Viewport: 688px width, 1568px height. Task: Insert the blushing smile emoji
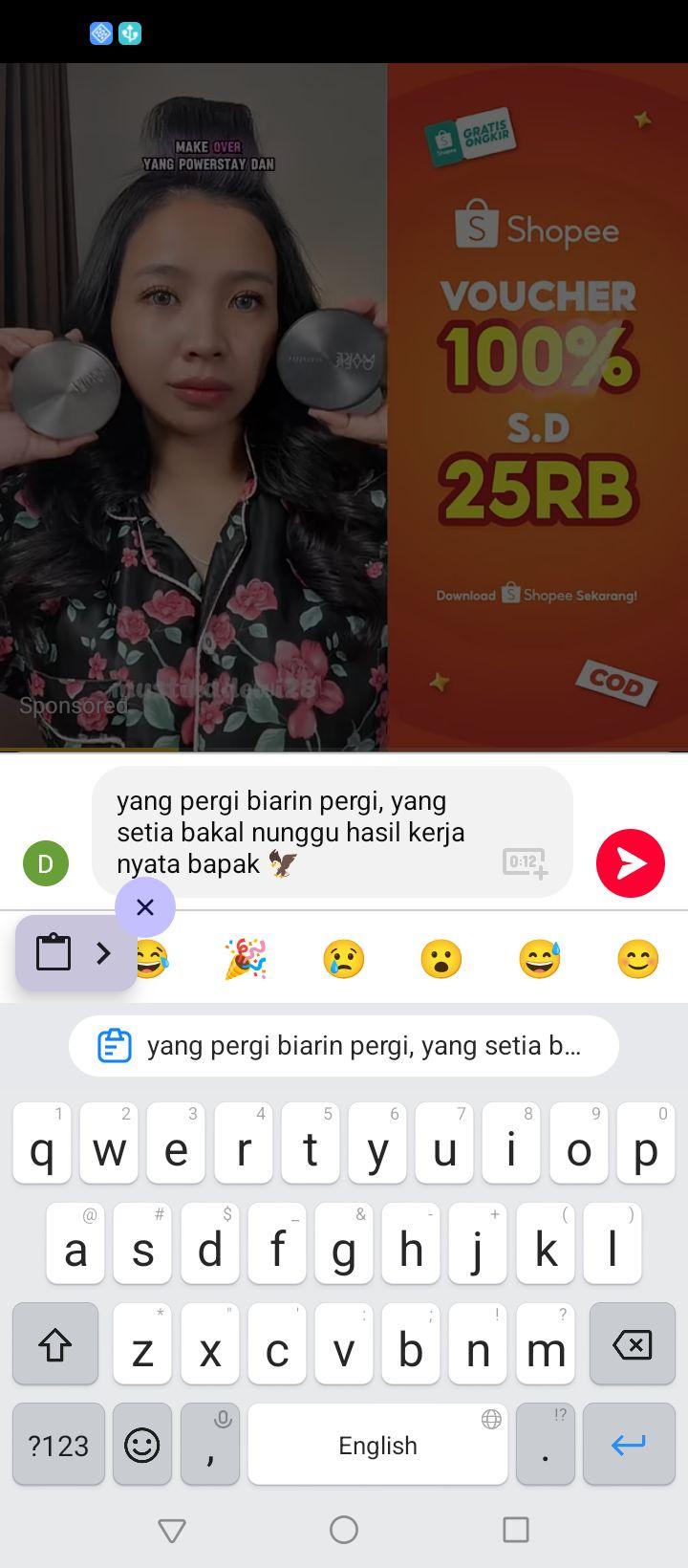637,959
